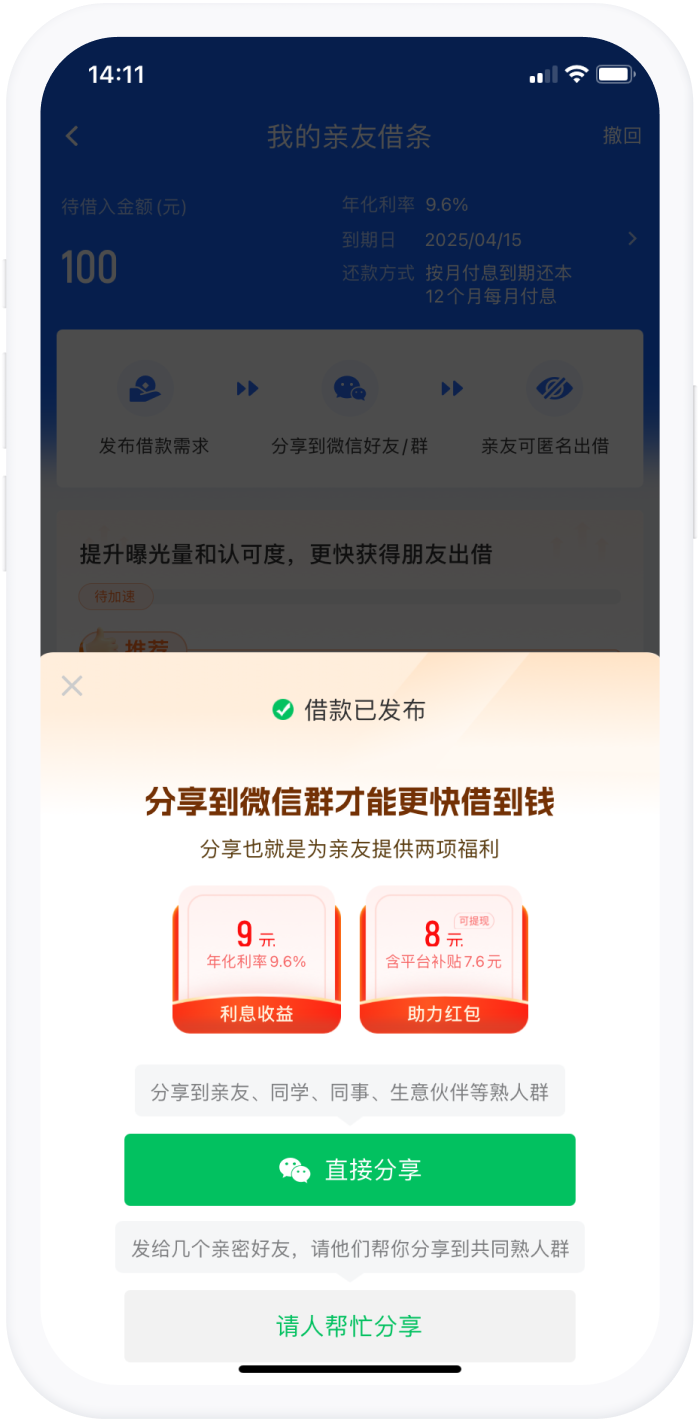Close the 借款已发布 bottom sheet
Viewport: 700px width, 1423px height.
coord(72,686)
